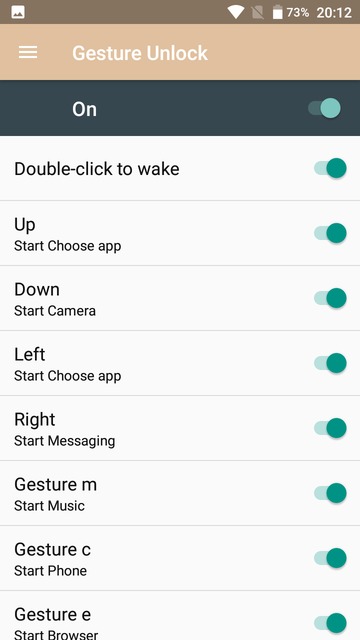360x640 pixels.
Task: Open Gesture e Start Browser row
Action: 180,616
